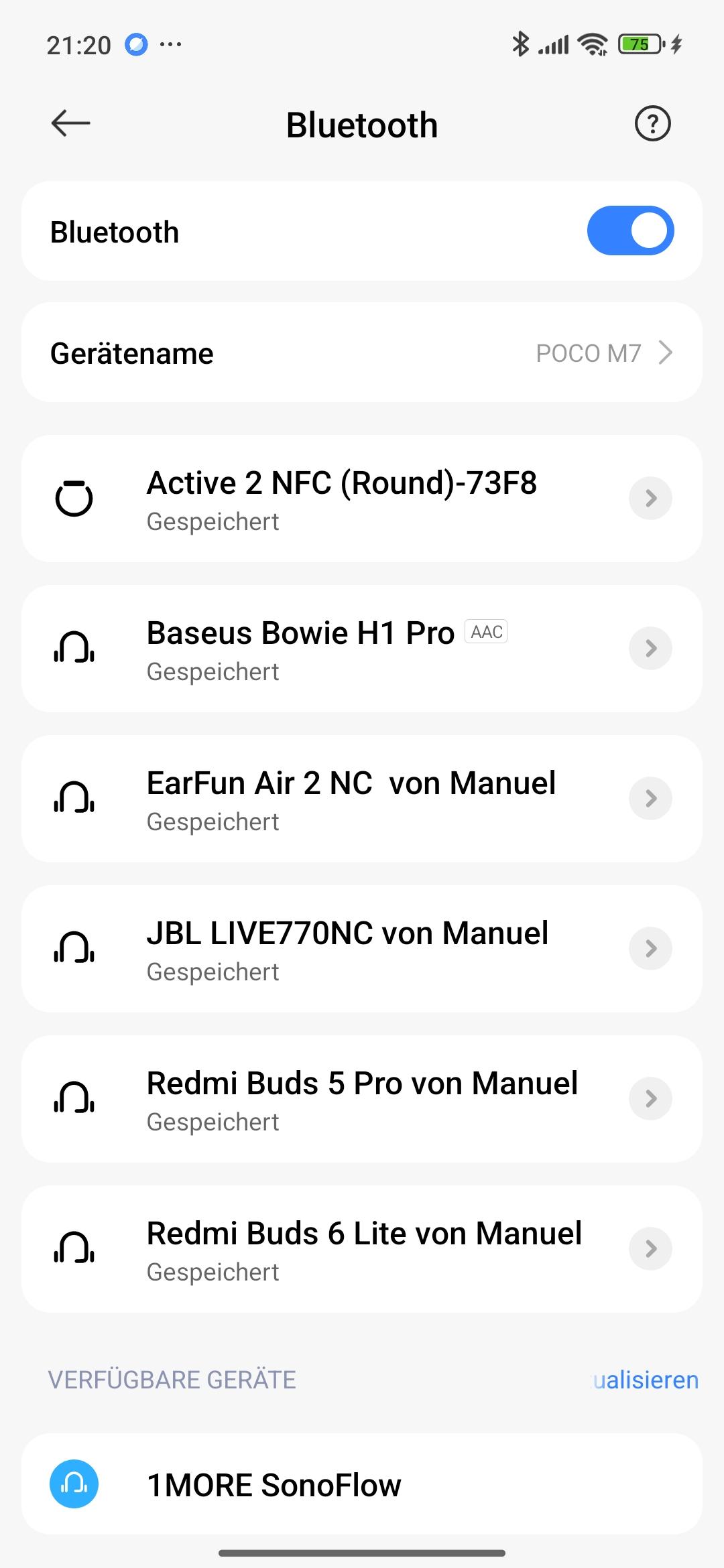Open details arrow for Baseus Bowie H1 Pro
Image resolution: width=724 pixels, height=1568 pixels.
(650, 649)
